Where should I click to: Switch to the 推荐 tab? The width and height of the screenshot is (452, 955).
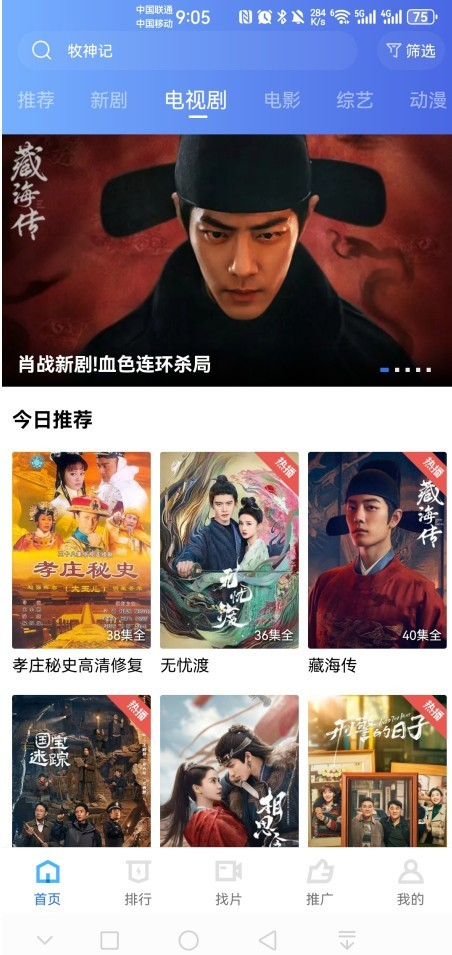[x=36, y=100]
